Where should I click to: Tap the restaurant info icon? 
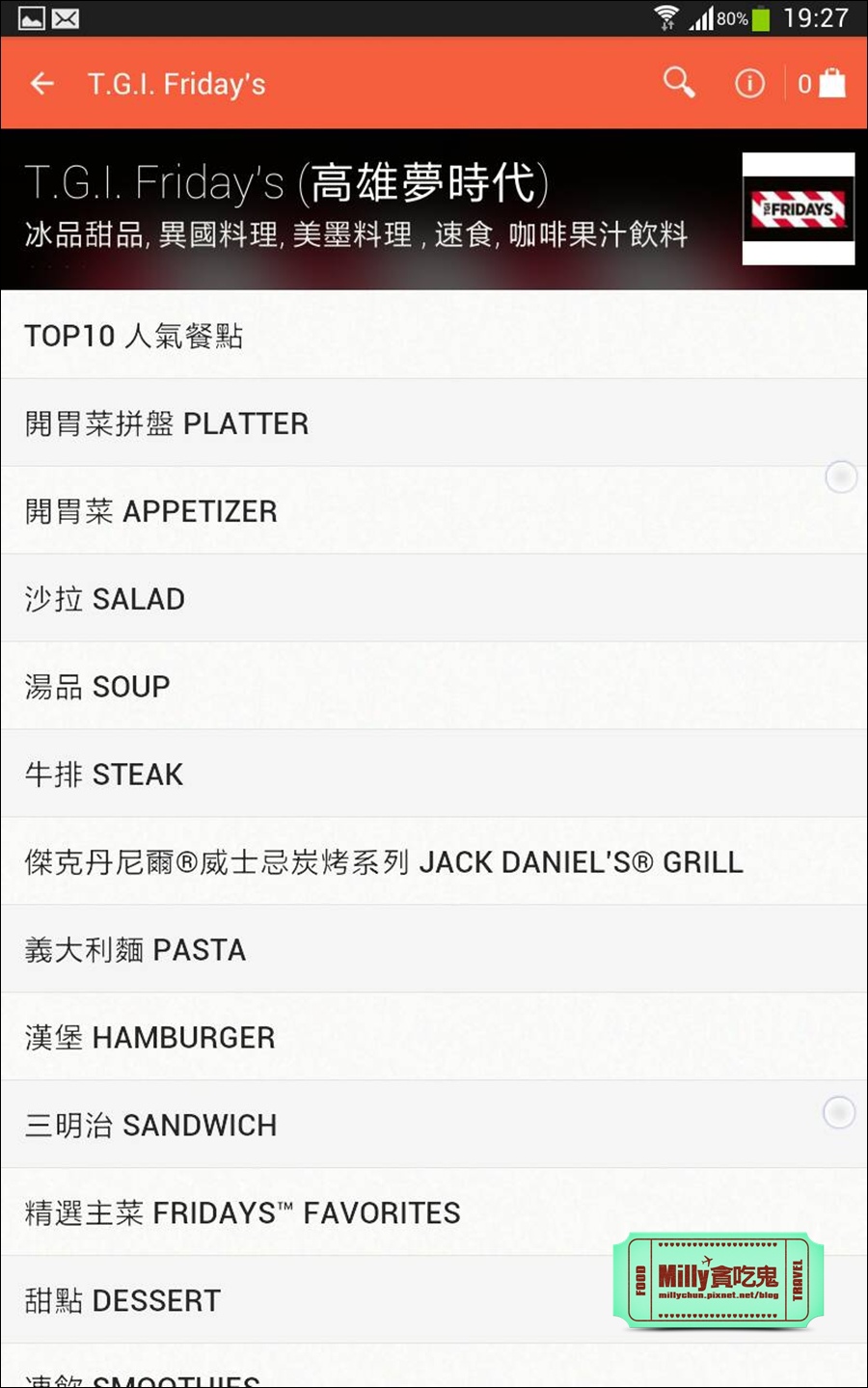click(749, 84)
